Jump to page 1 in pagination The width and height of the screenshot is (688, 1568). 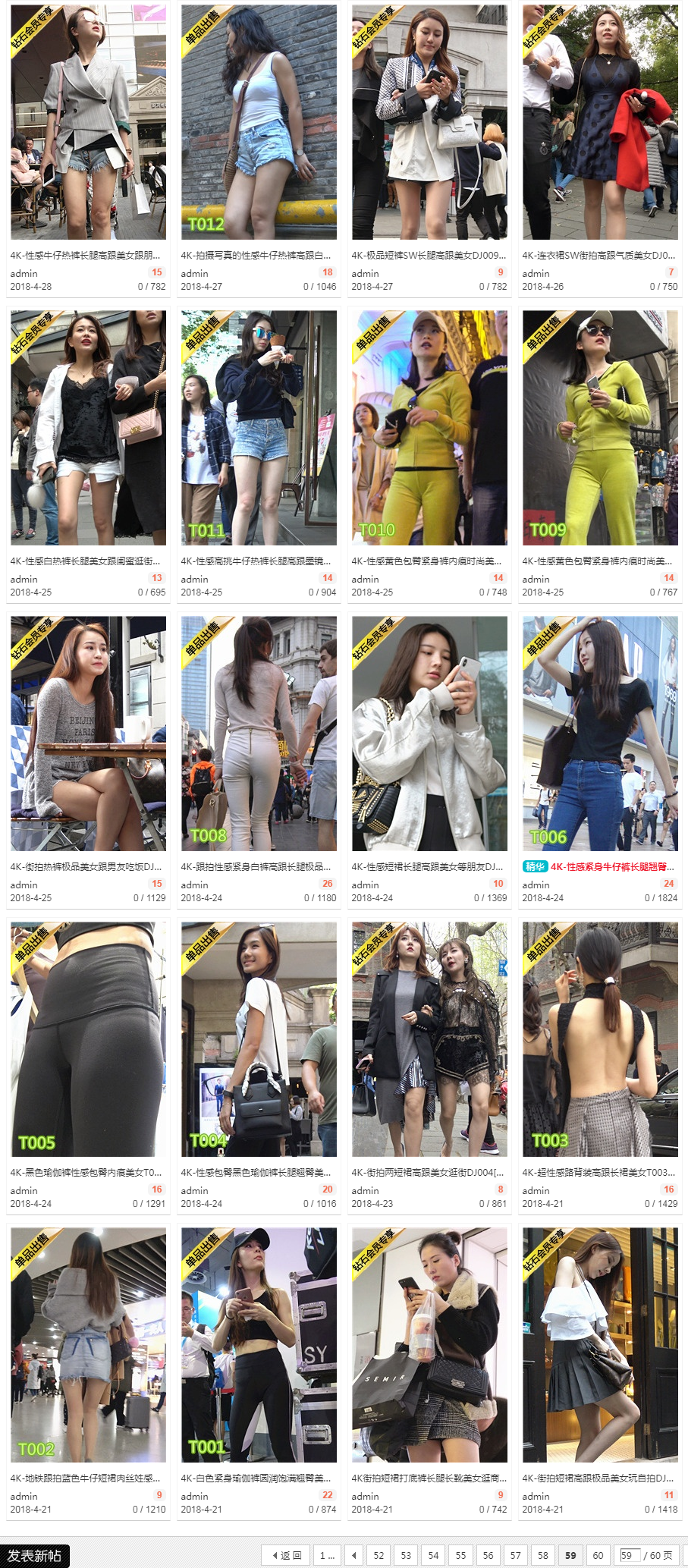(x=327, y=1555)
